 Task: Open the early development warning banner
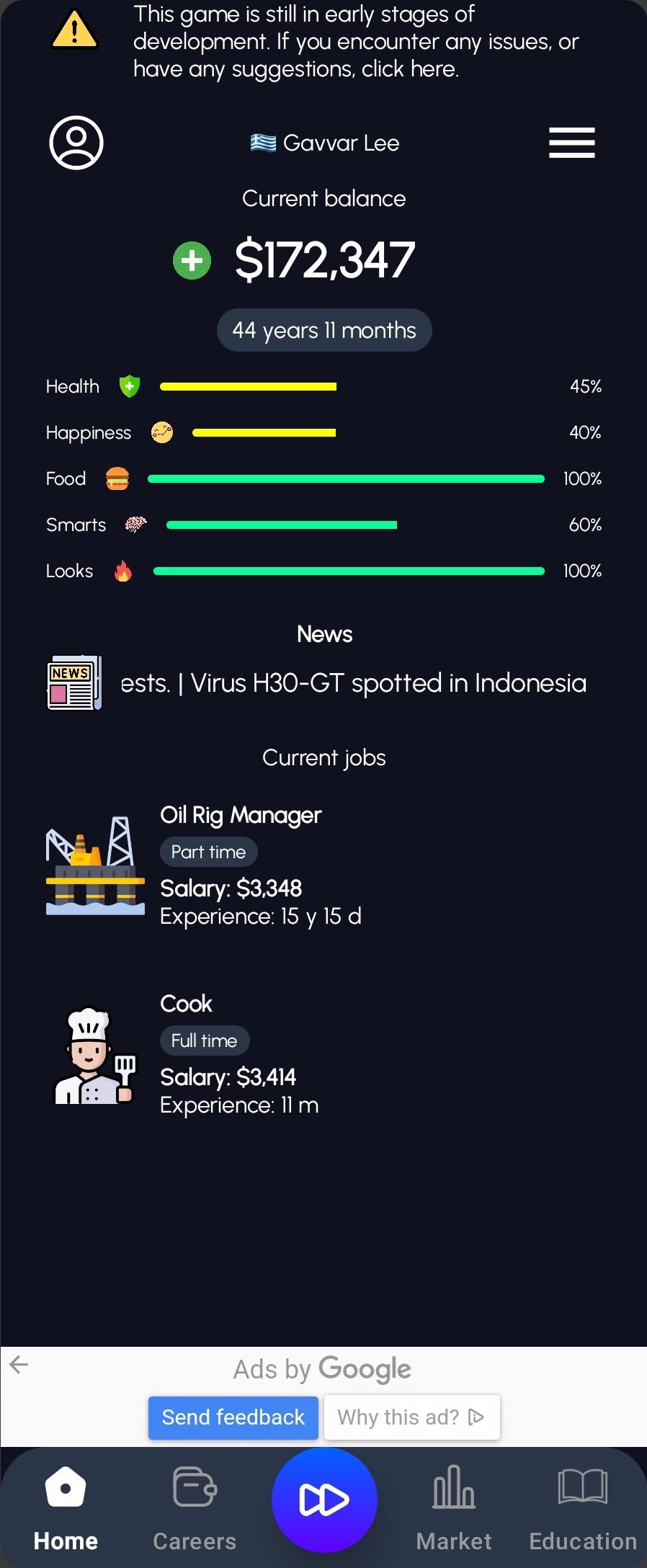(323, 42)
